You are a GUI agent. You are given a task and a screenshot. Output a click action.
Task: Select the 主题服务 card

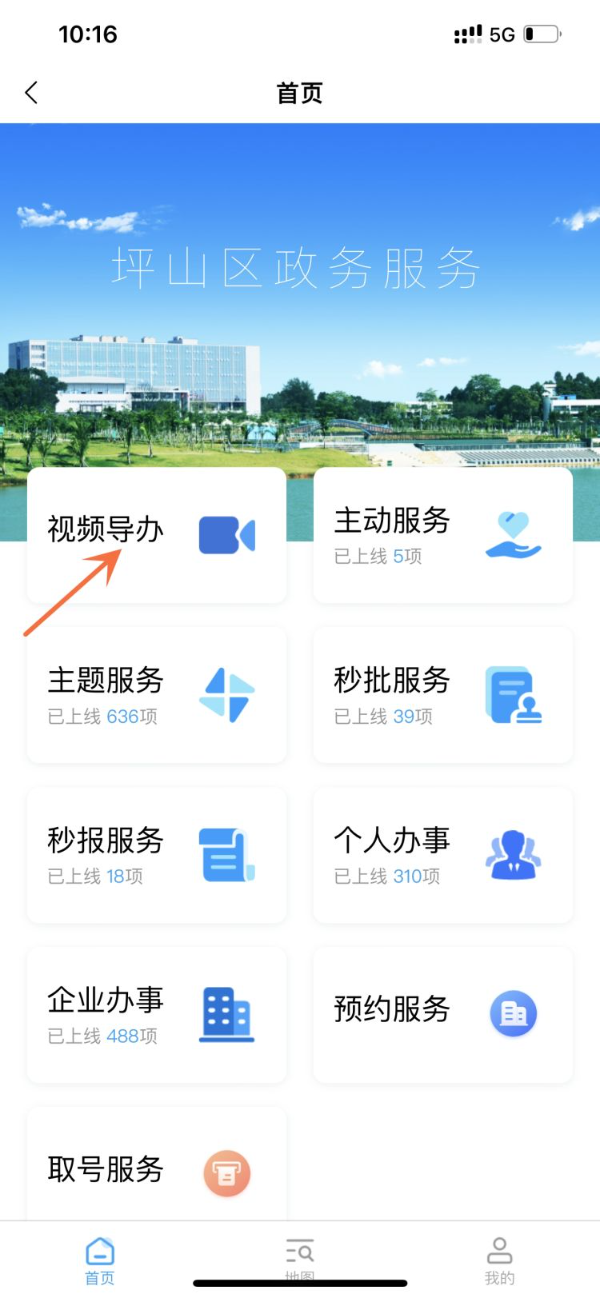[x=156, y=695]
